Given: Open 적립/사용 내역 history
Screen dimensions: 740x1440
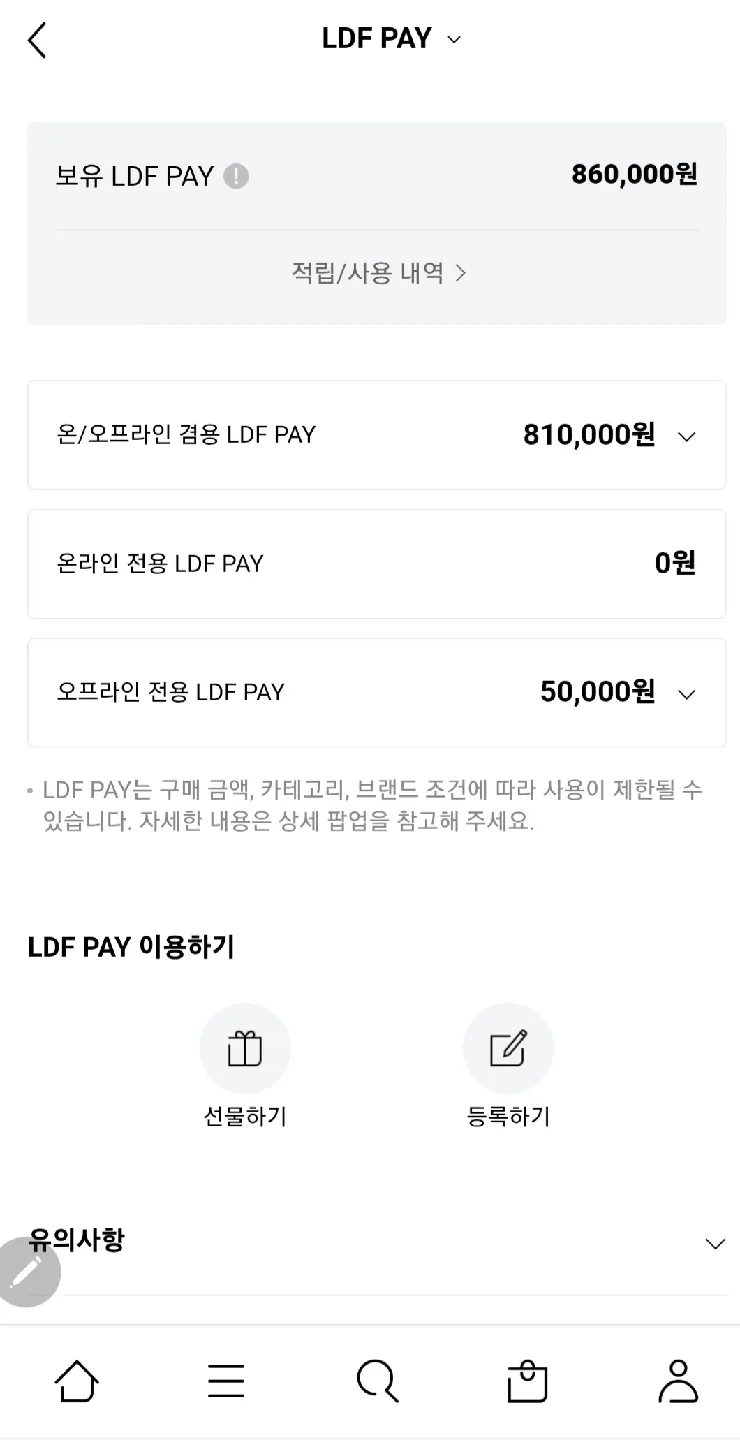Looking at the screenshot, I should 378,273.
